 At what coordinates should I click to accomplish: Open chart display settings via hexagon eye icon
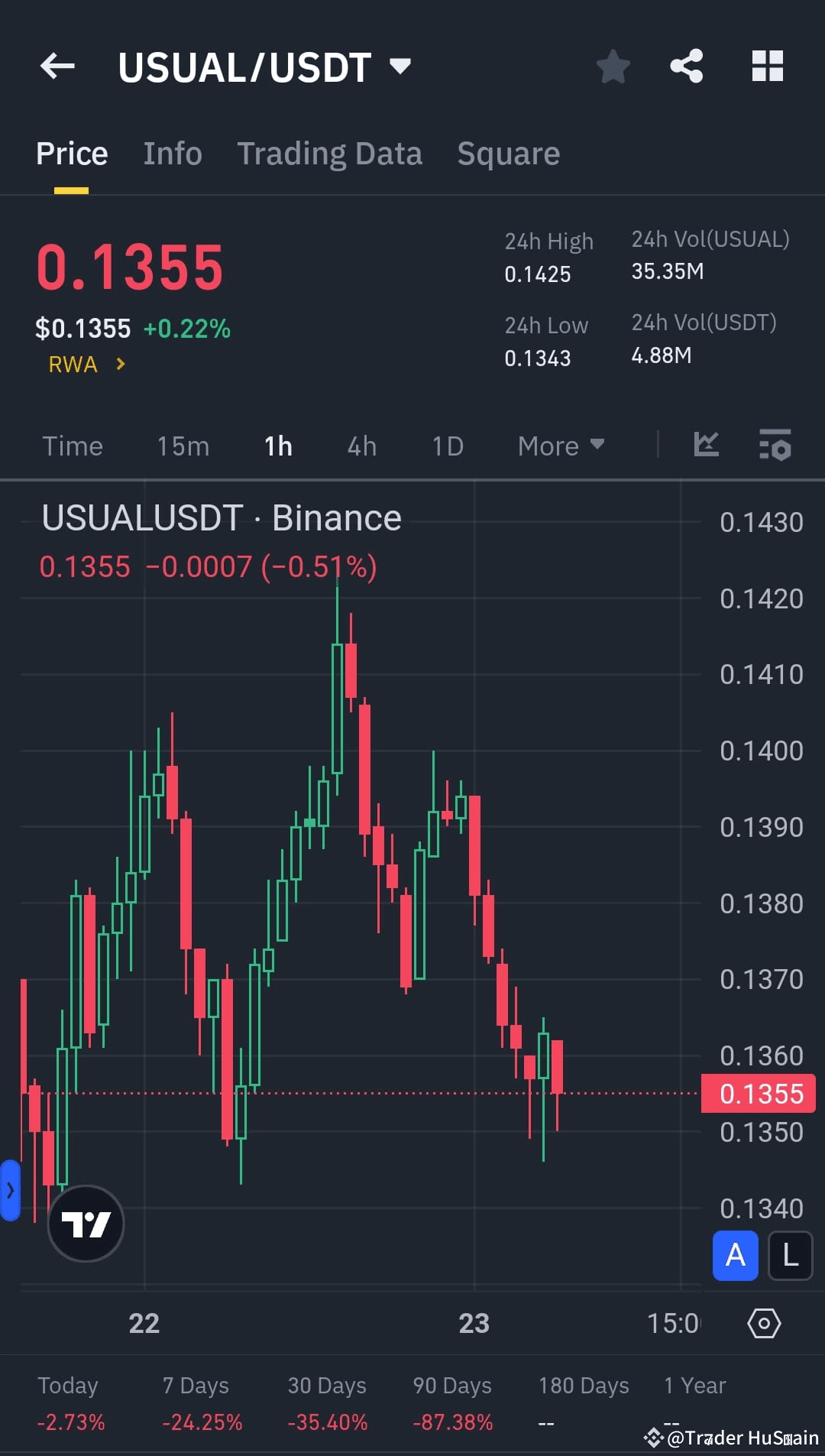[764, 1323]
